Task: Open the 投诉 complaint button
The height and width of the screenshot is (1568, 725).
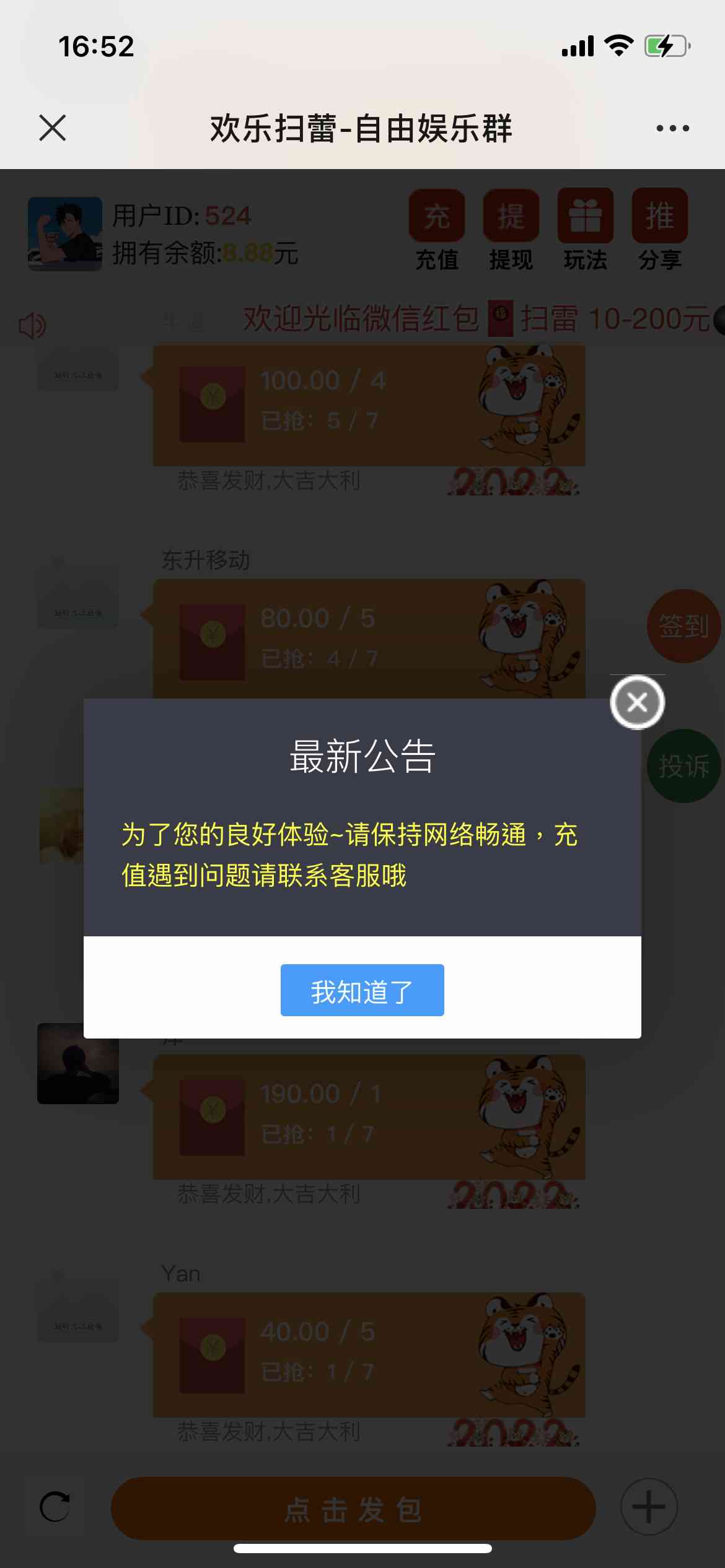Action: tap(683, 766)
